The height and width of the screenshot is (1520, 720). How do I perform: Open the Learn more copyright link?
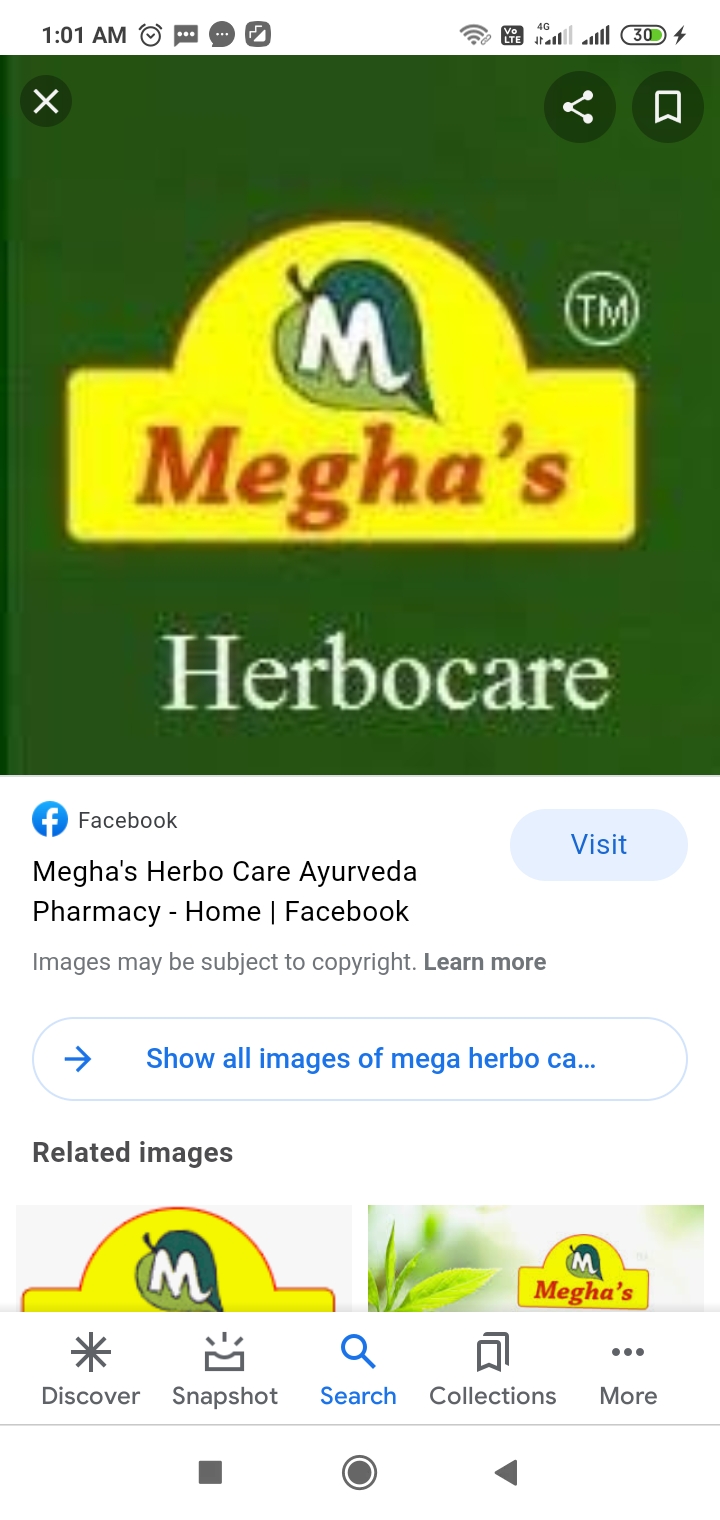click(484, 962)
